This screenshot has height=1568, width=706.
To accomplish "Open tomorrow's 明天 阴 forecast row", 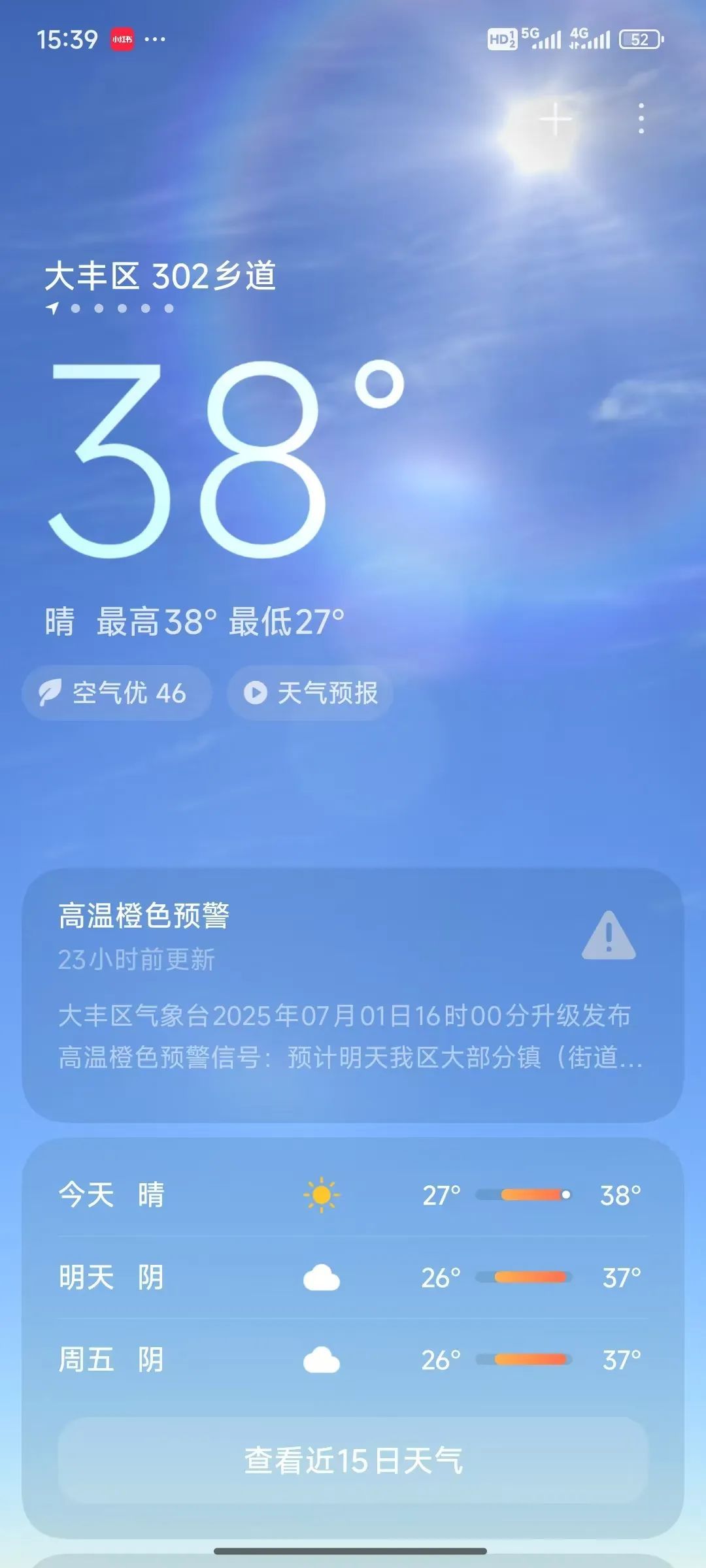I will click(x=353, y=1277).
